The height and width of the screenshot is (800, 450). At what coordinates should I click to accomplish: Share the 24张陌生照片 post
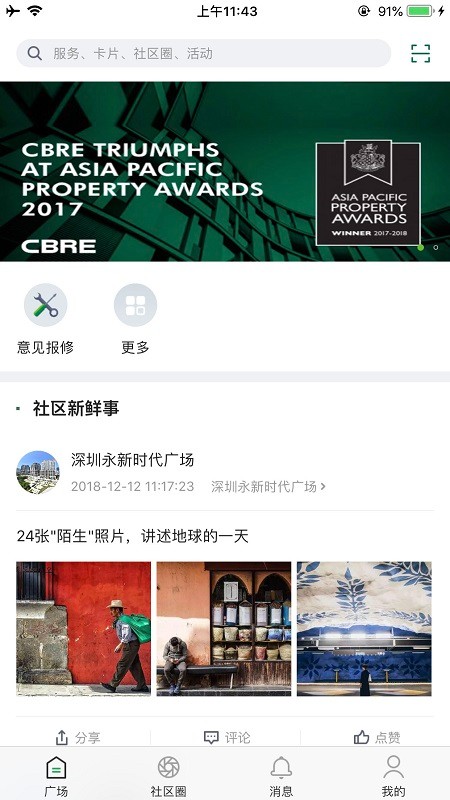pyautogui.click(x=78, y=737)
